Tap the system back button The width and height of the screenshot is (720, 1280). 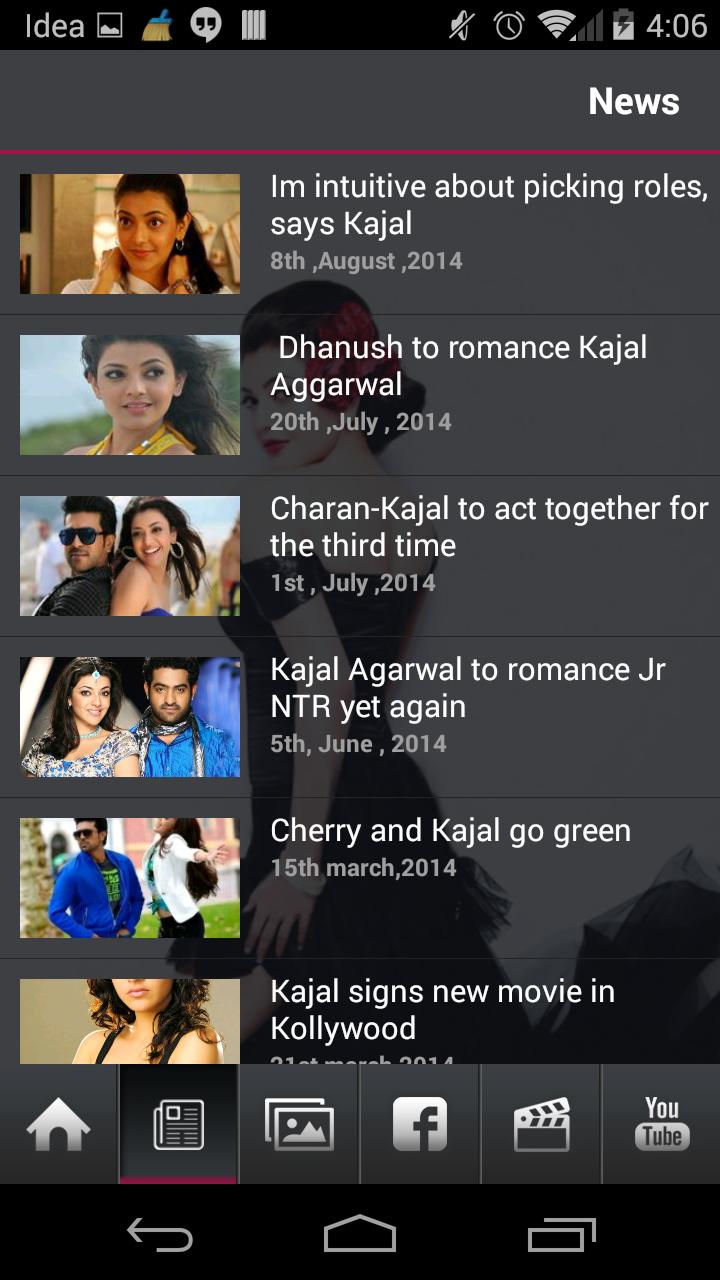(x=160, y=1236)
